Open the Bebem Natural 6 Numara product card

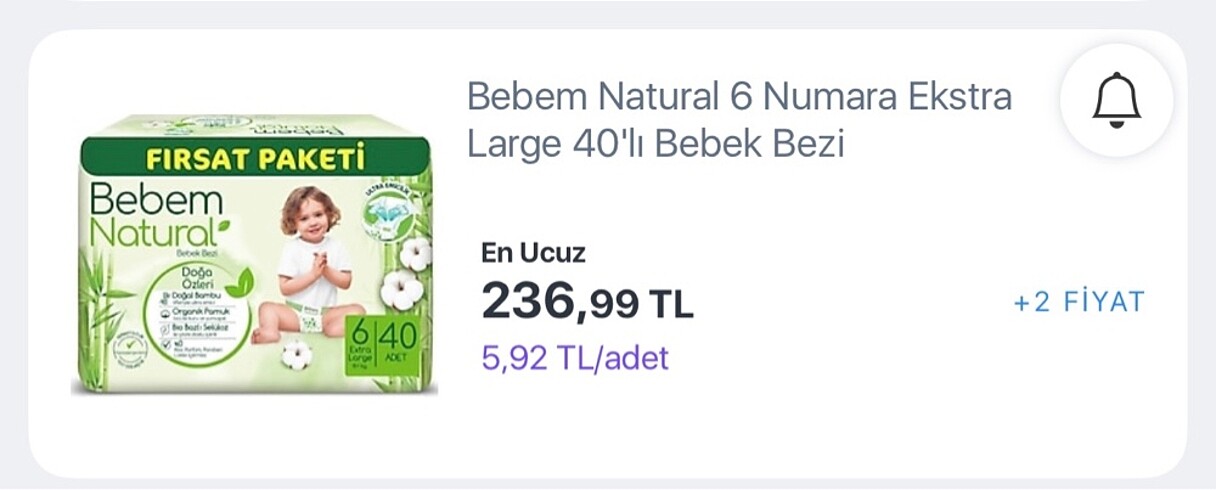(739, 120)
